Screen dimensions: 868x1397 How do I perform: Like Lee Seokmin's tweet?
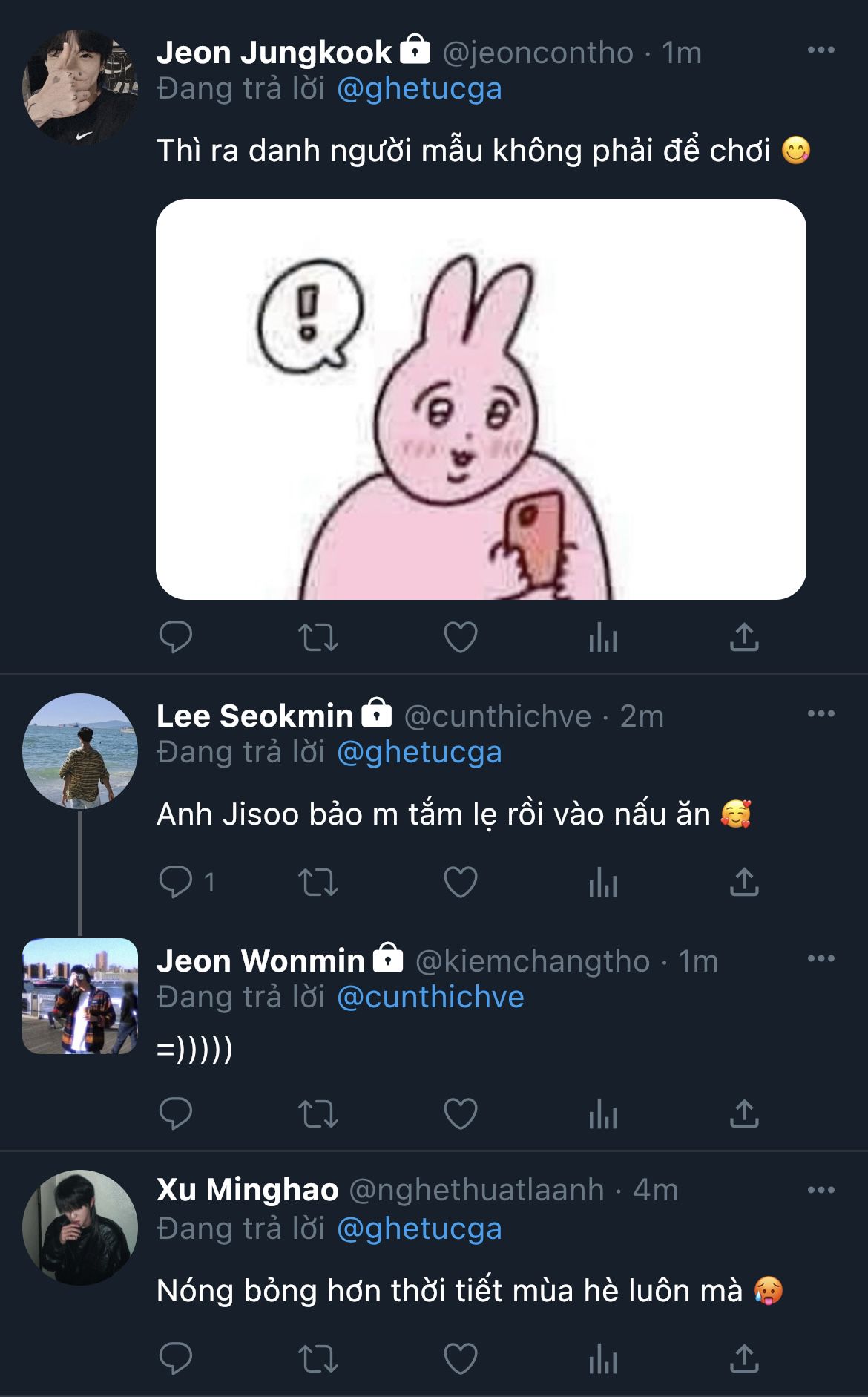click(460, 883)
